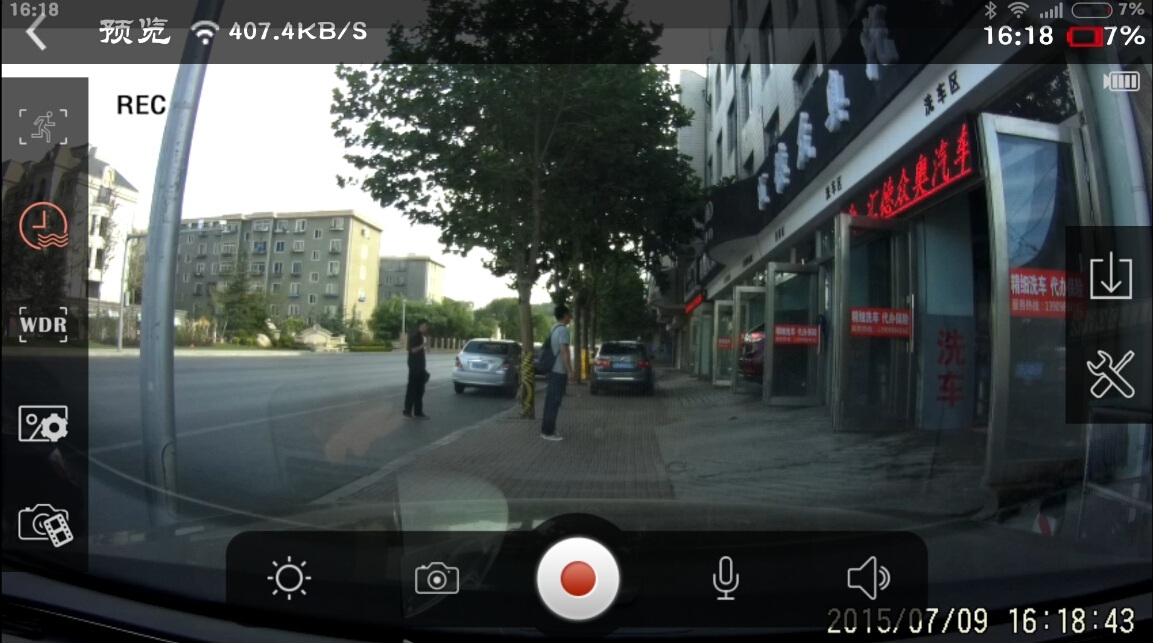This screenshot has height=643, width=1153.
Task: Take a snapshot with camera icon
Action: pyautogui.click(x=437, y=578)
